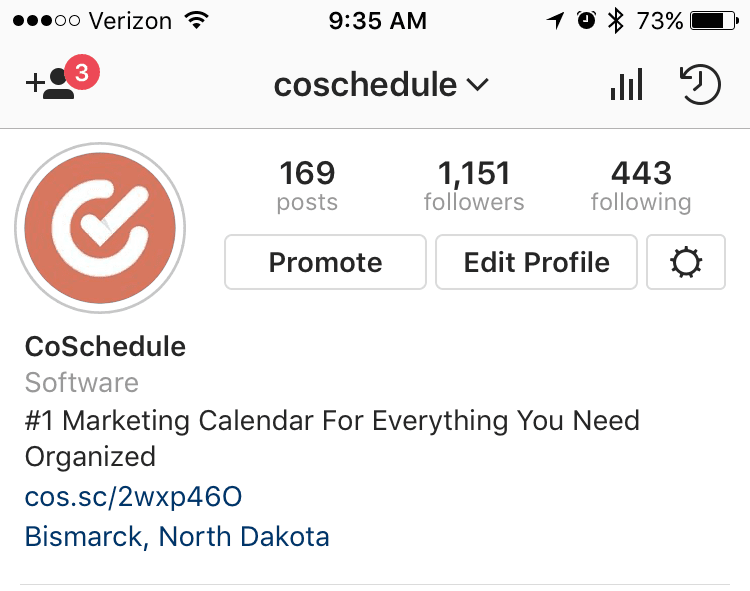750x591 pixels.
Task: Expand the coschedule account switcher
Action: (381, 85)
